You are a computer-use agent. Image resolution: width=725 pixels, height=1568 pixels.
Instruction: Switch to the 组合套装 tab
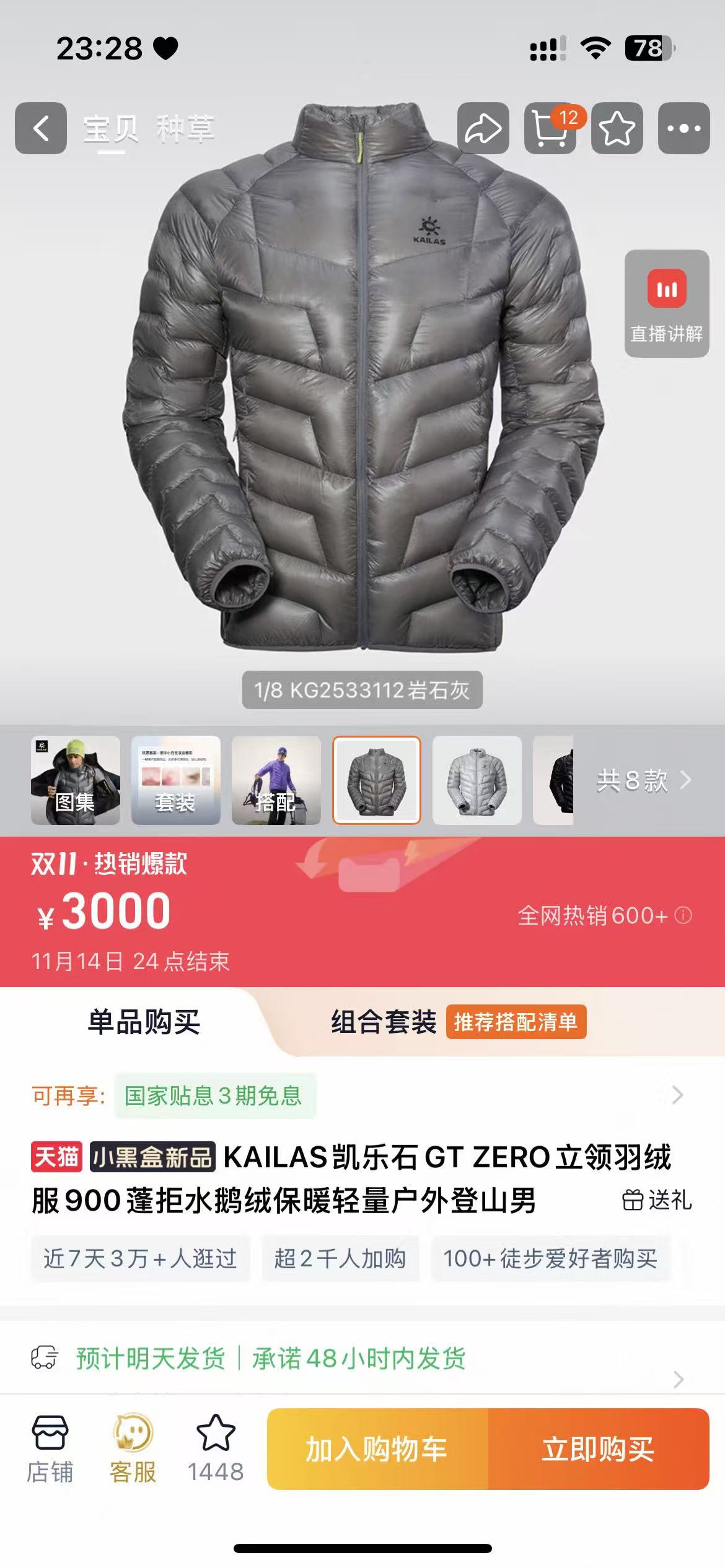384,1022
